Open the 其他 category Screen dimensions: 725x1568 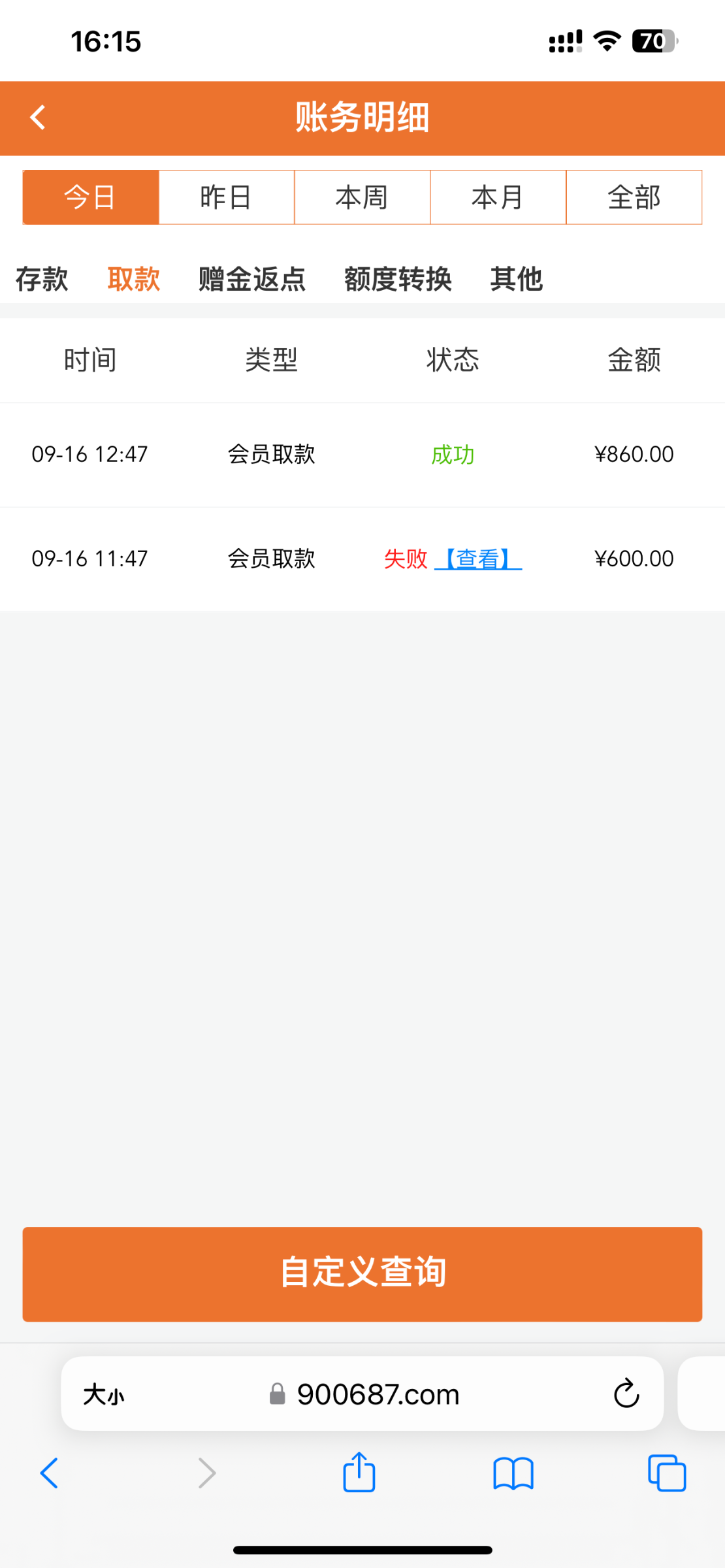517,279
